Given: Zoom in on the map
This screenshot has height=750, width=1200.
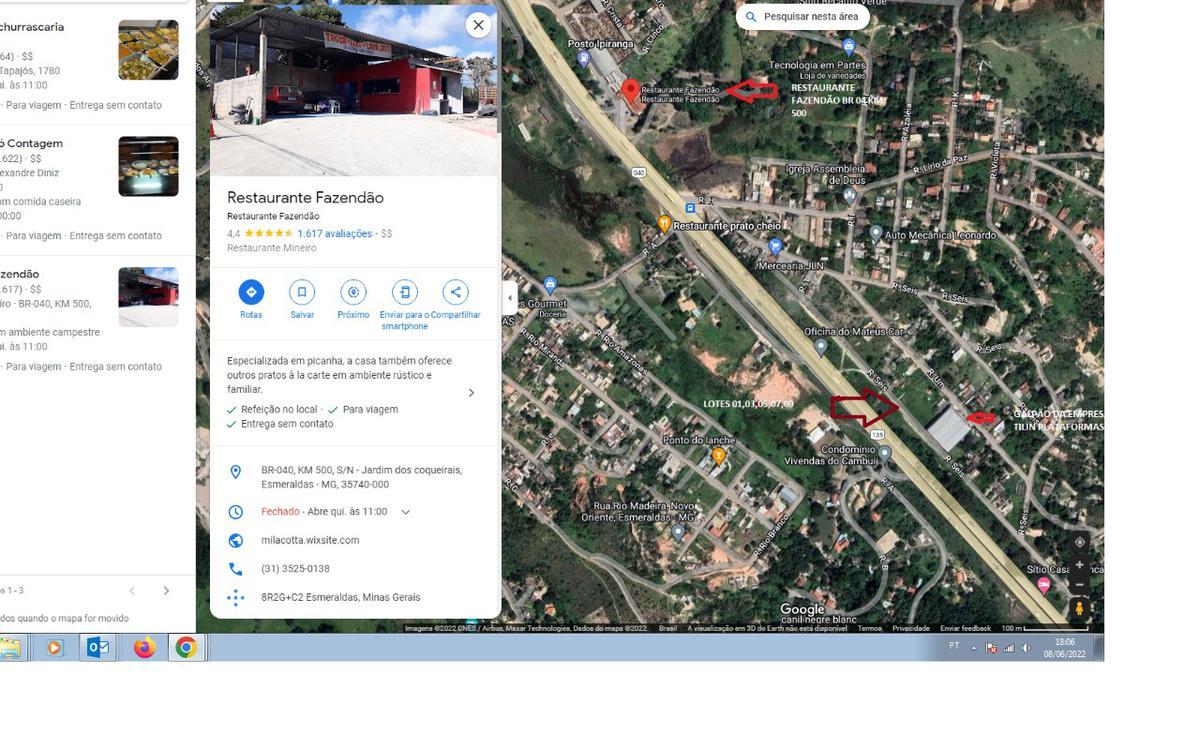Looking at the screenshot, I should click(1079, 565).
